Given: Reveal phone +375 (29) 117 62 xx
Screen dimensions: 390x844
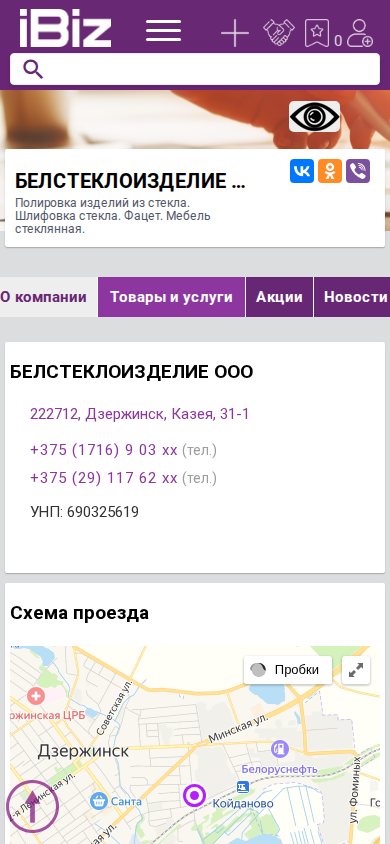Looking at the screenshot, I should click(104, 478).
